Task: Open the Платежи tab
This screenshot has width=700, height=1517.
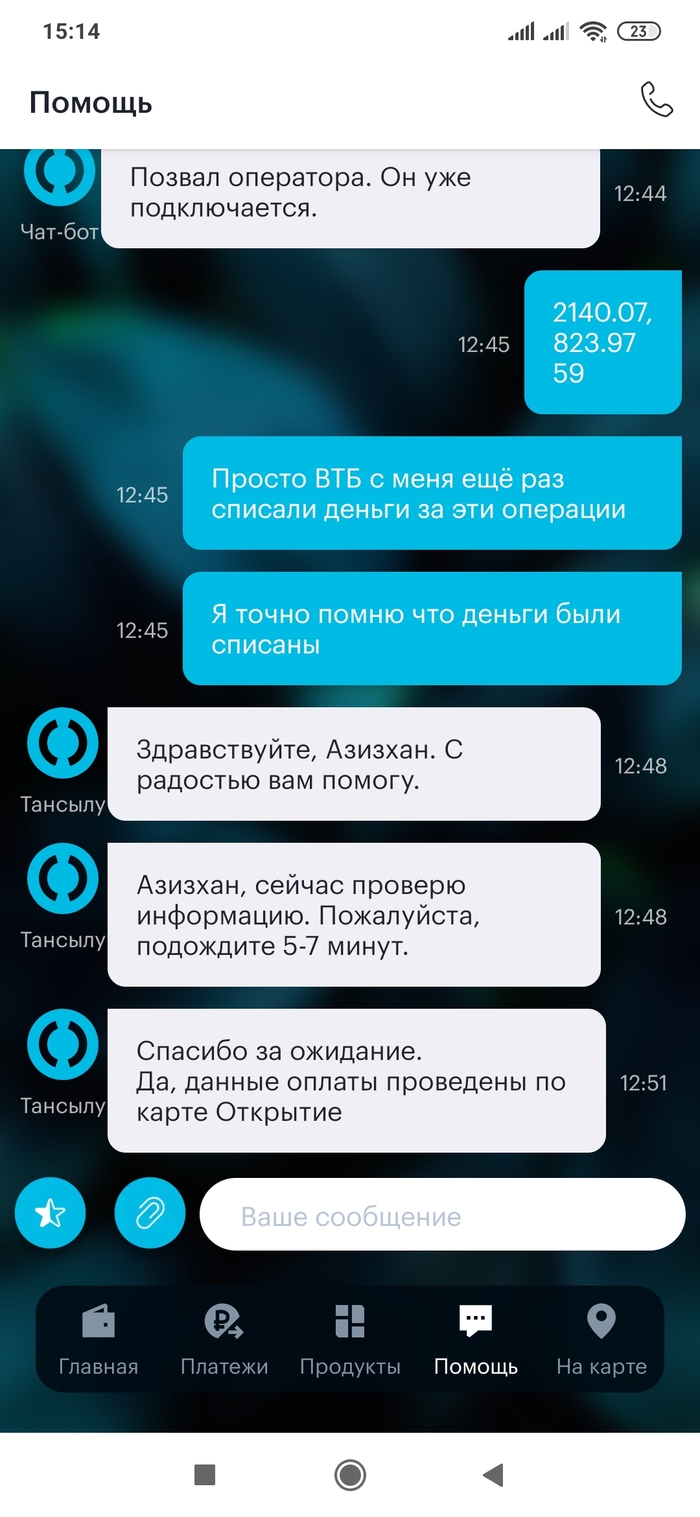Action: 224,1340
